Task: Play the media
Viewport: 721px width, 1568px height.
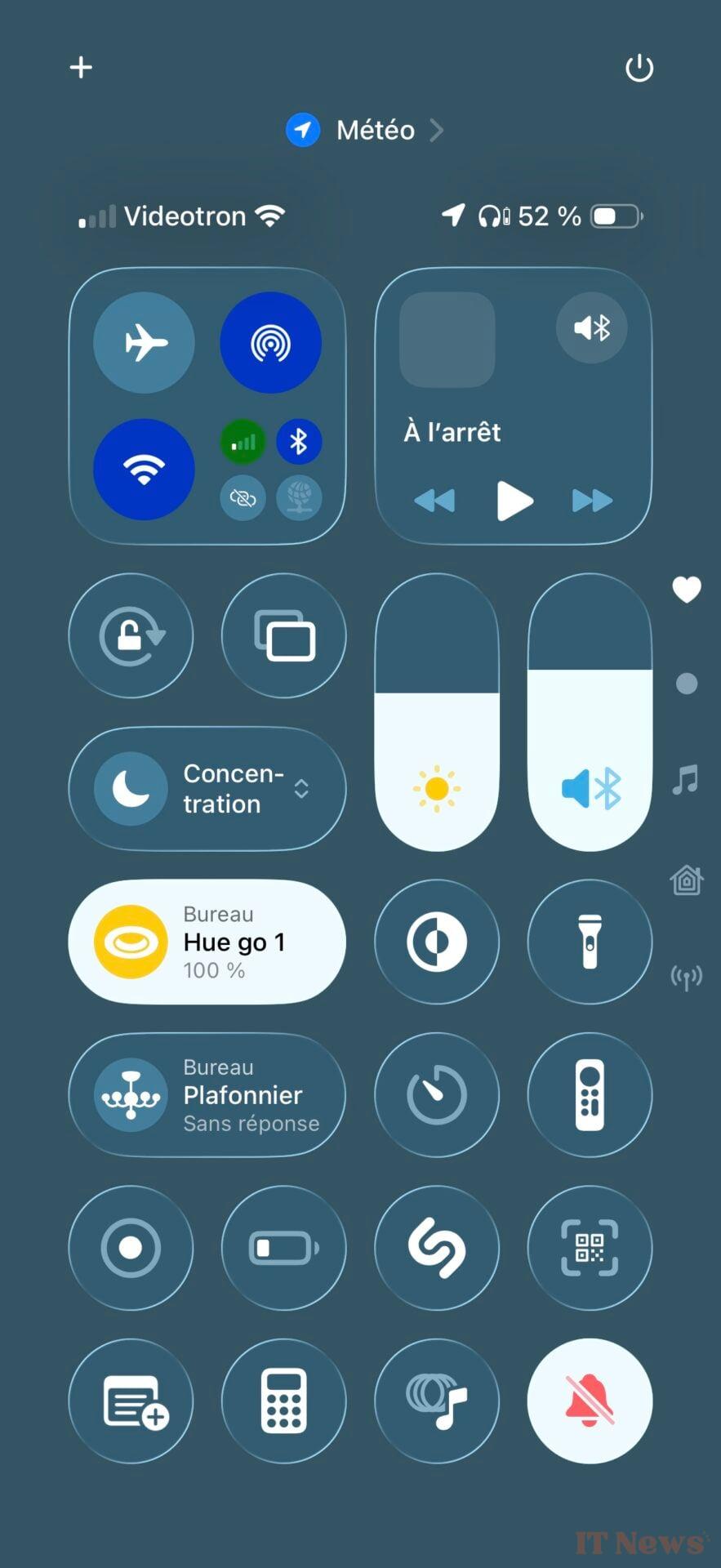Action: [514, 500]
